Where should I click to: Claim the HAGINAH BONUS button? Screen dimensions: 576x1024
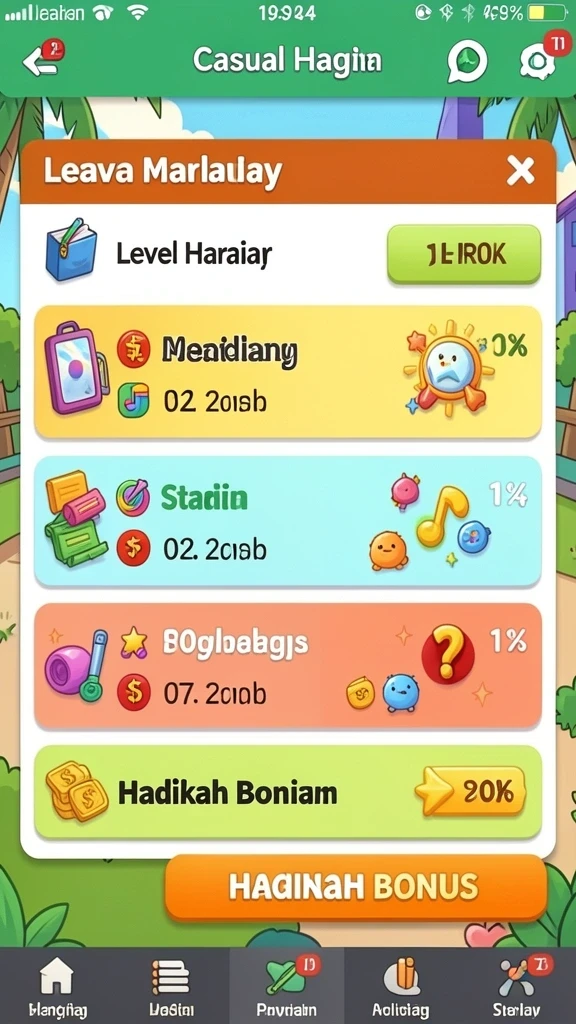(x=355, y=888)
